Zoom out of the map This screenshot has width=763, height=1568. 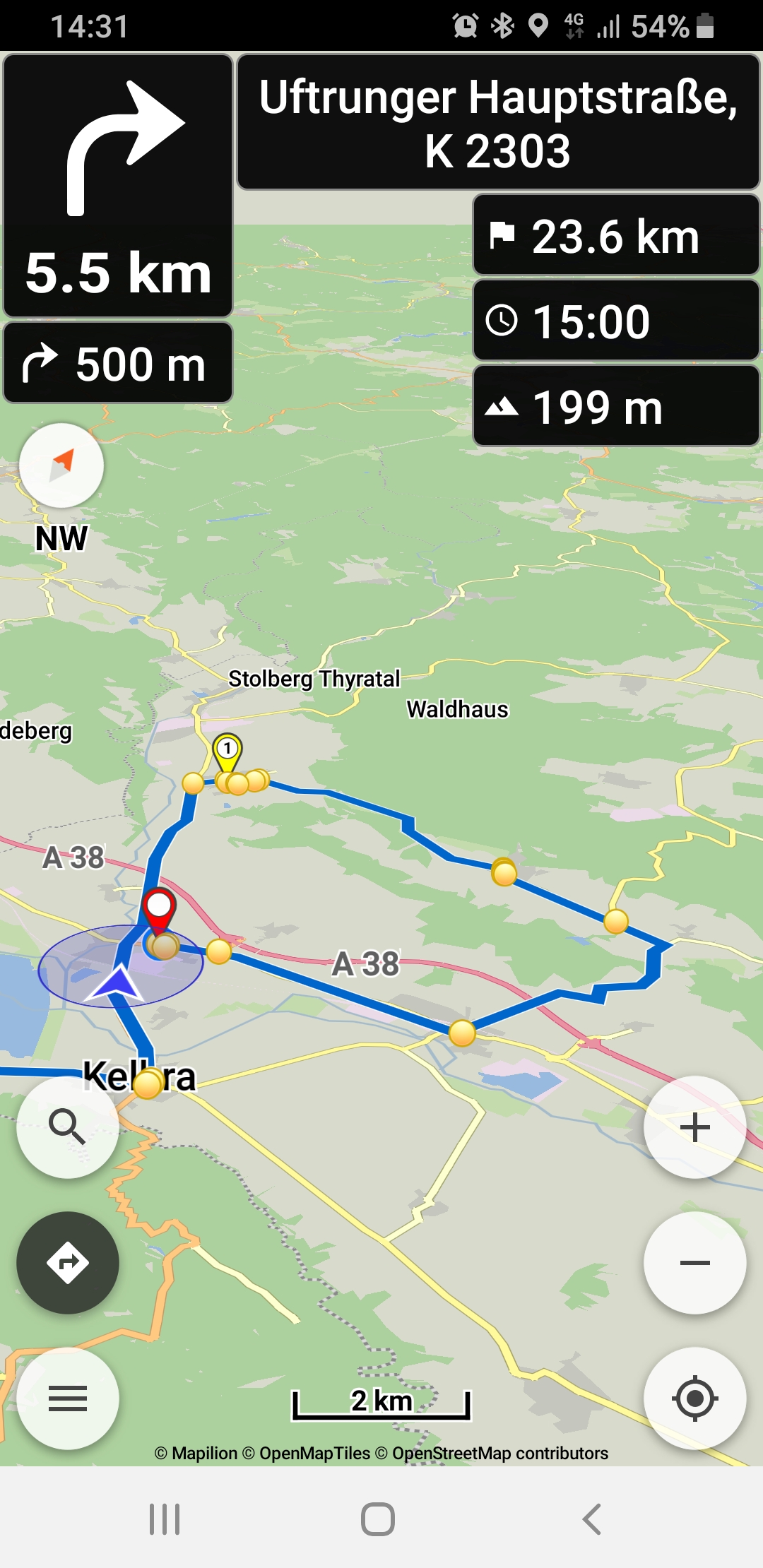[695, 1262]
